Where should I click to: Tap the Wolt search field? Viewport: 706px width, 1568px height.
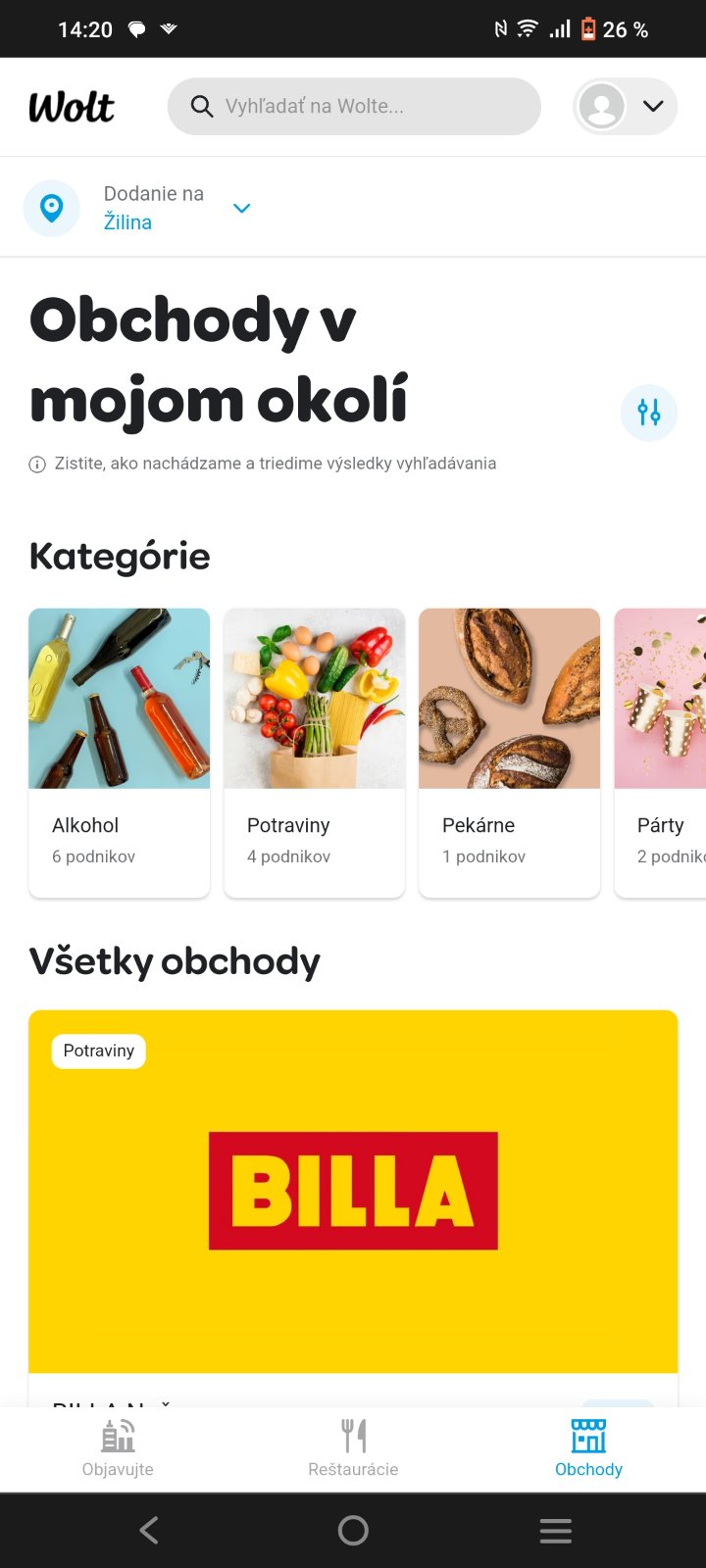pyautogui.click(x=353, y=106)
